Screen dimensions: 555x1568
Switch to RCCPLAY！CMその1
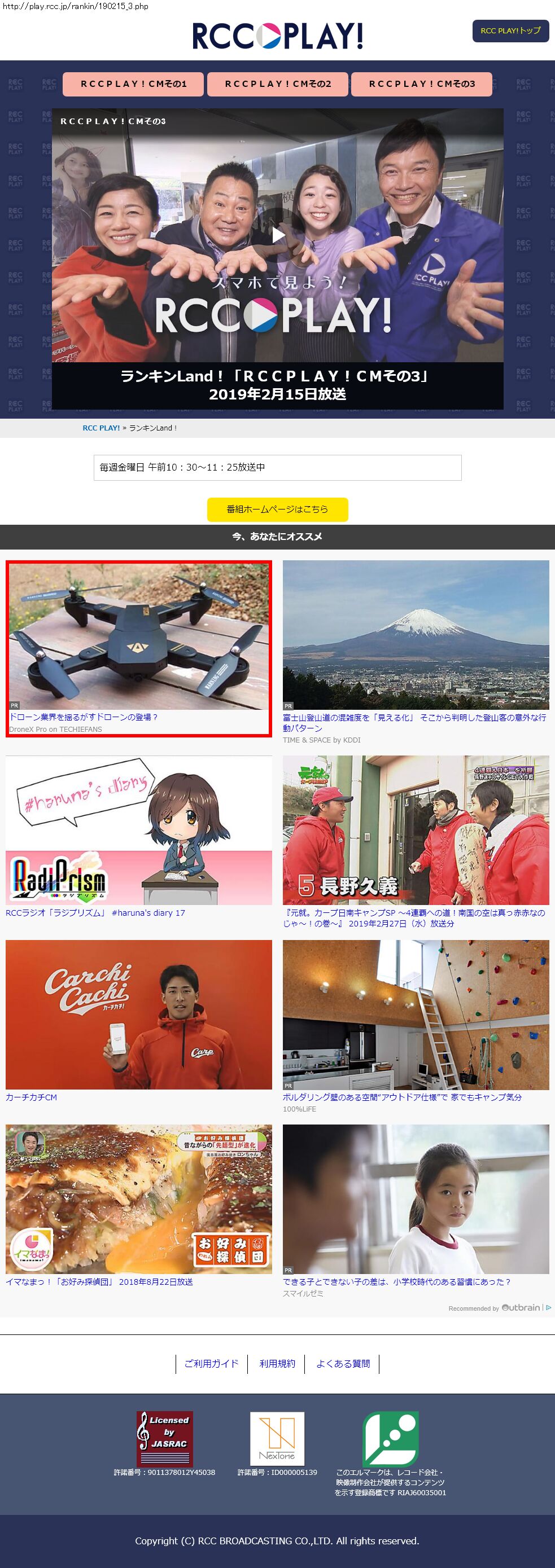tap(133, 84)
